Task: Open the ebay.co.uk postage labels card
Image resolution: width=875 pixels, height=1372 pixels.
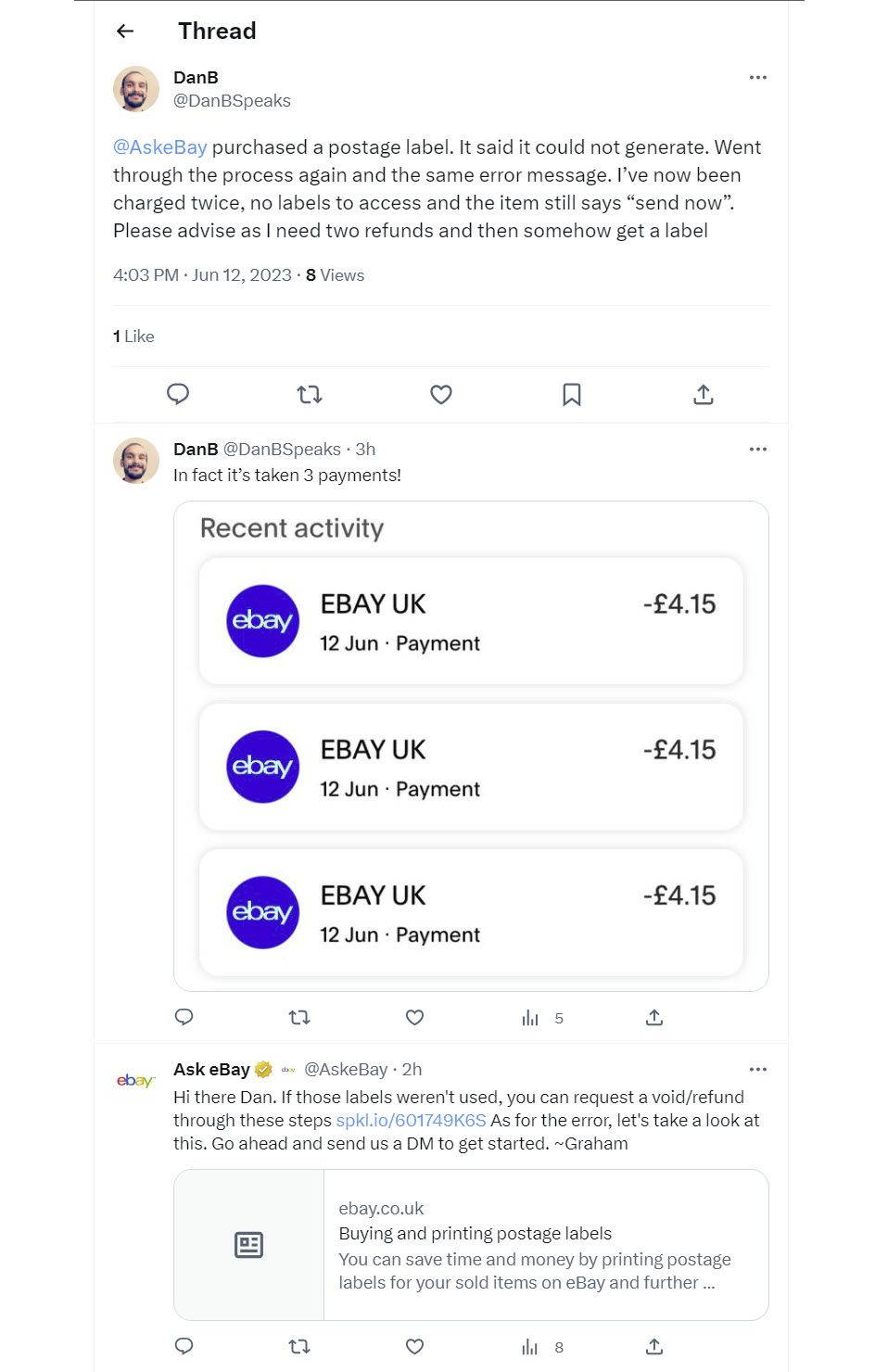Action: 471,1245
